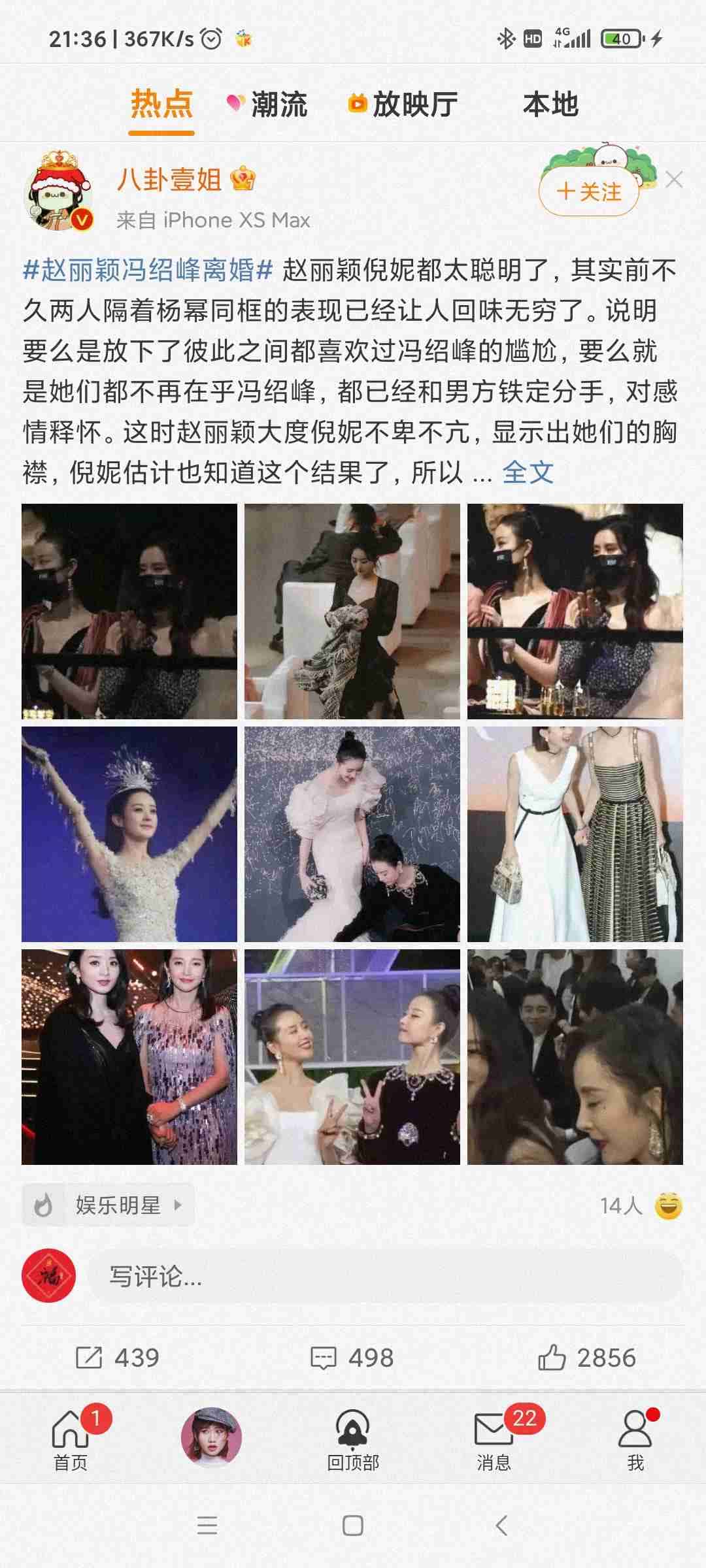Dismiss this post with the X icon

pyautogui.click(x=674, y=180)
